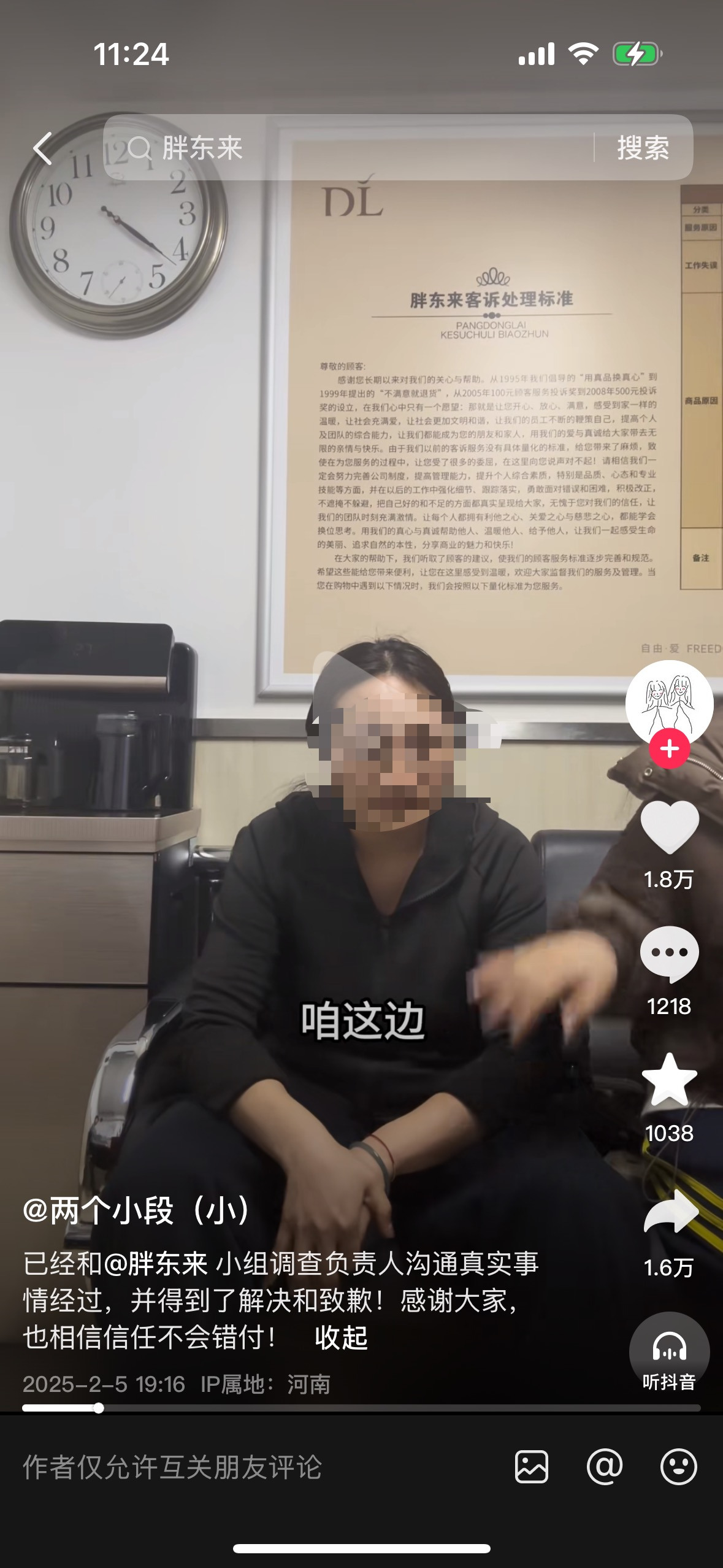Image resolution: width=723 pixels, height=1568 pixels.
Task: Mention a friend with the @ icon
Action: (x=604, y=1467)
